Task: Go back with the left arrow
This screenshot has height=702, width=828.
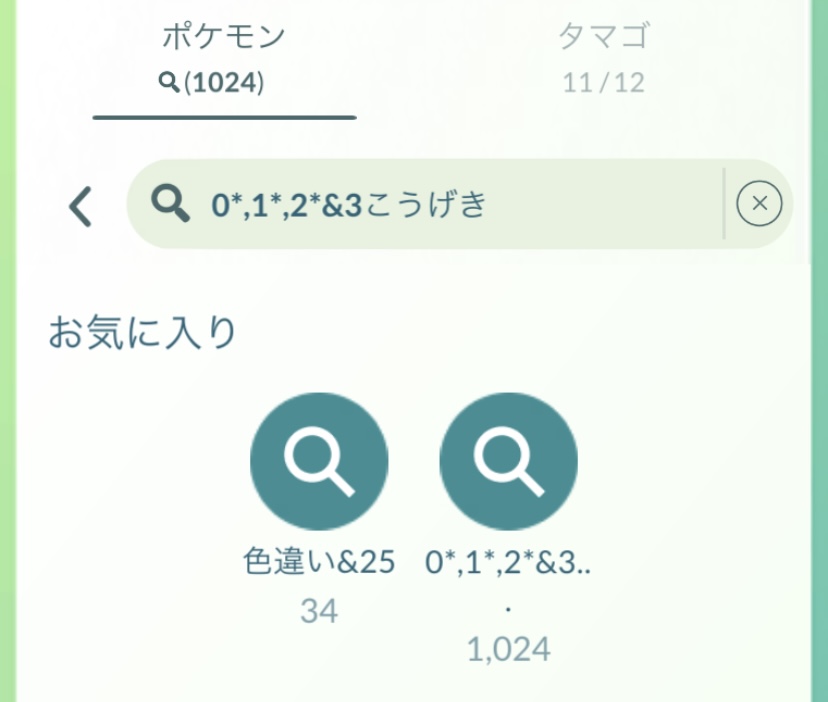Action: point(80,206)
